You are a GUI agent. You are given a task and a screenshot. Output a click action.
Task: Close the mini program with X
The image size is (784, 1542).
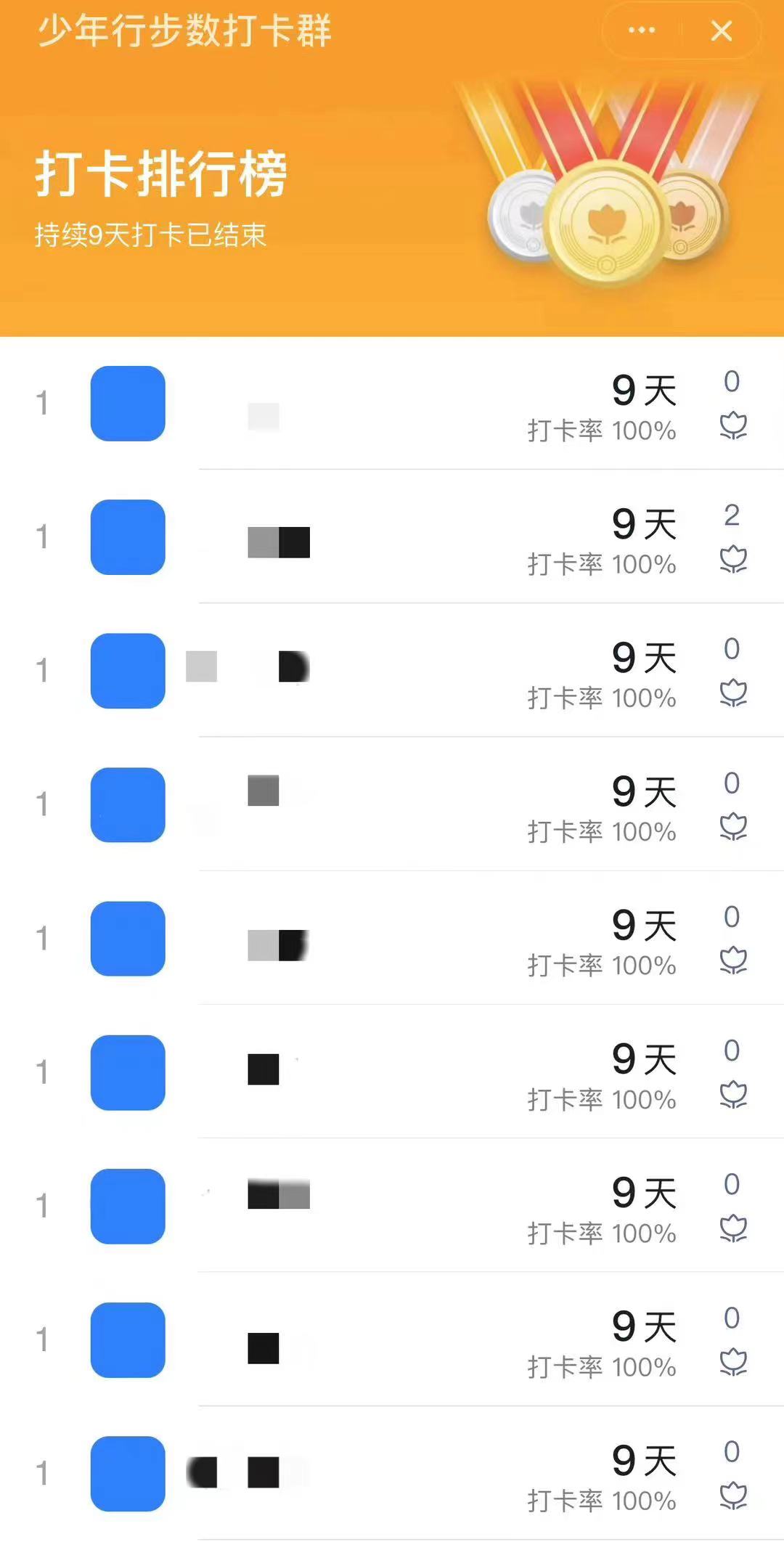(x=722, y=30)
